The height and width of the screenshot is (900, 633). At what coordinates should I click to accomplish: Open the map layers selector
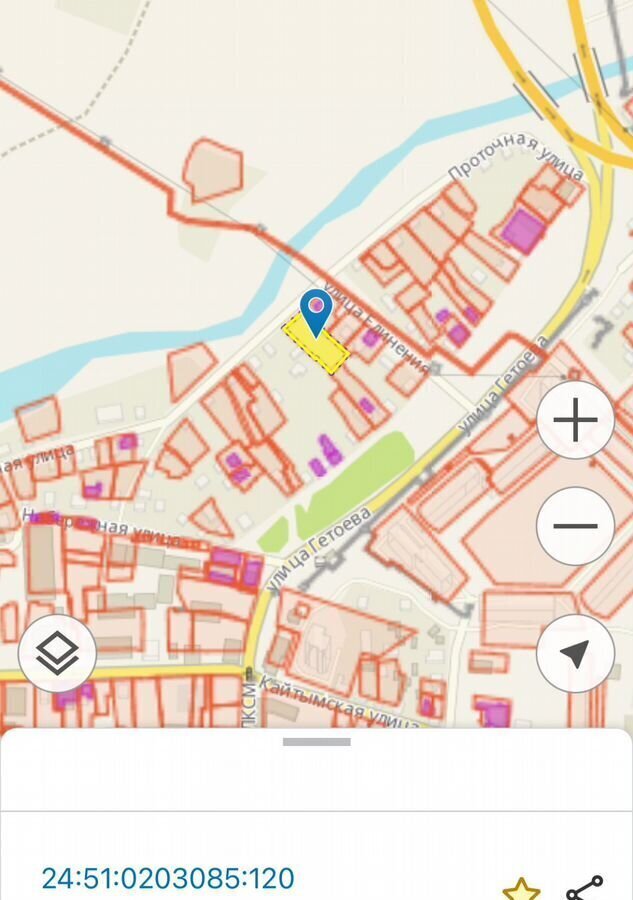57,654
